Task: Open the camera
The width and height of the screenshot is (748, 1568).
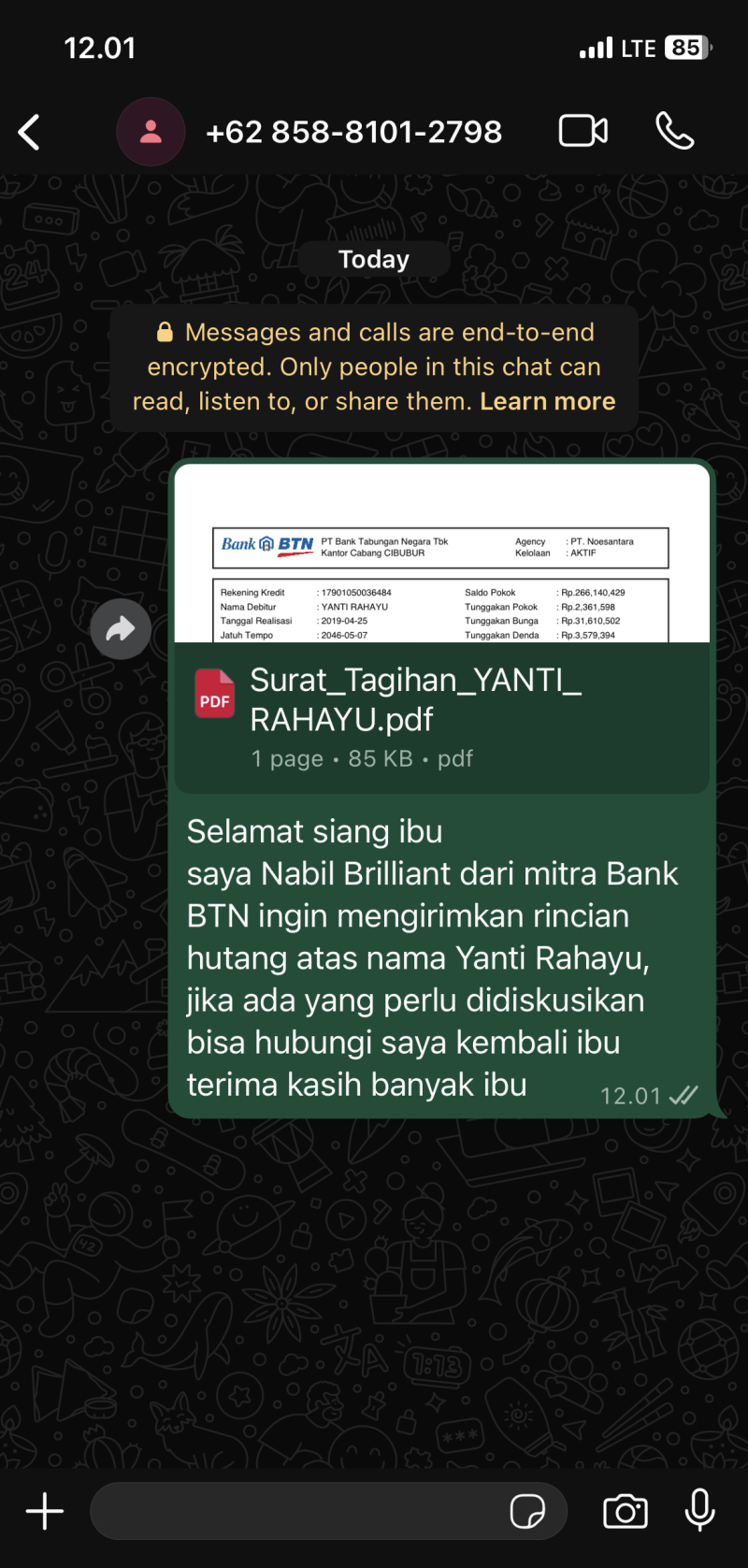Action: tap(626, 1511)
